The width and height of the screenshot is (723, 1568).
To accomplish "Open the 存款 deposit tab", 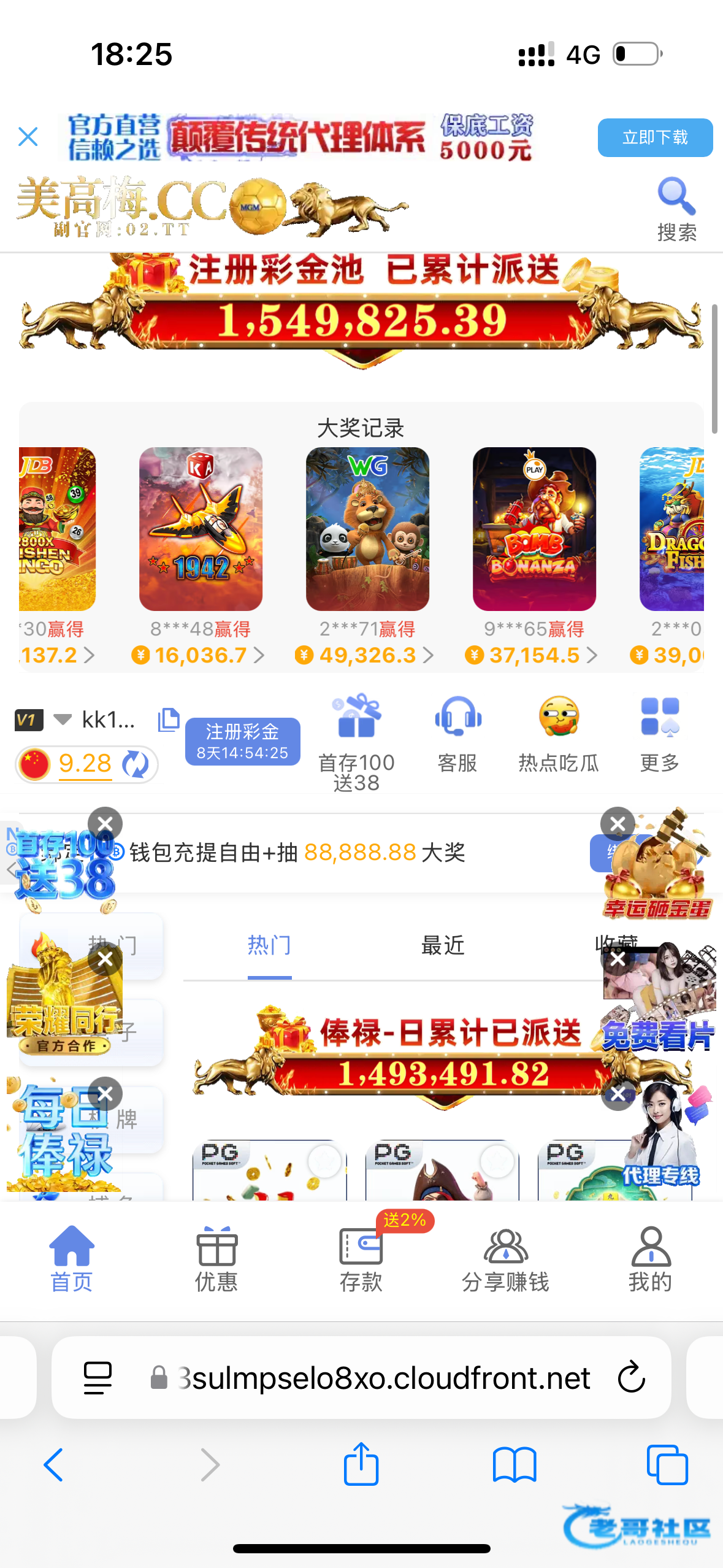I will [x=361, y=1259].
